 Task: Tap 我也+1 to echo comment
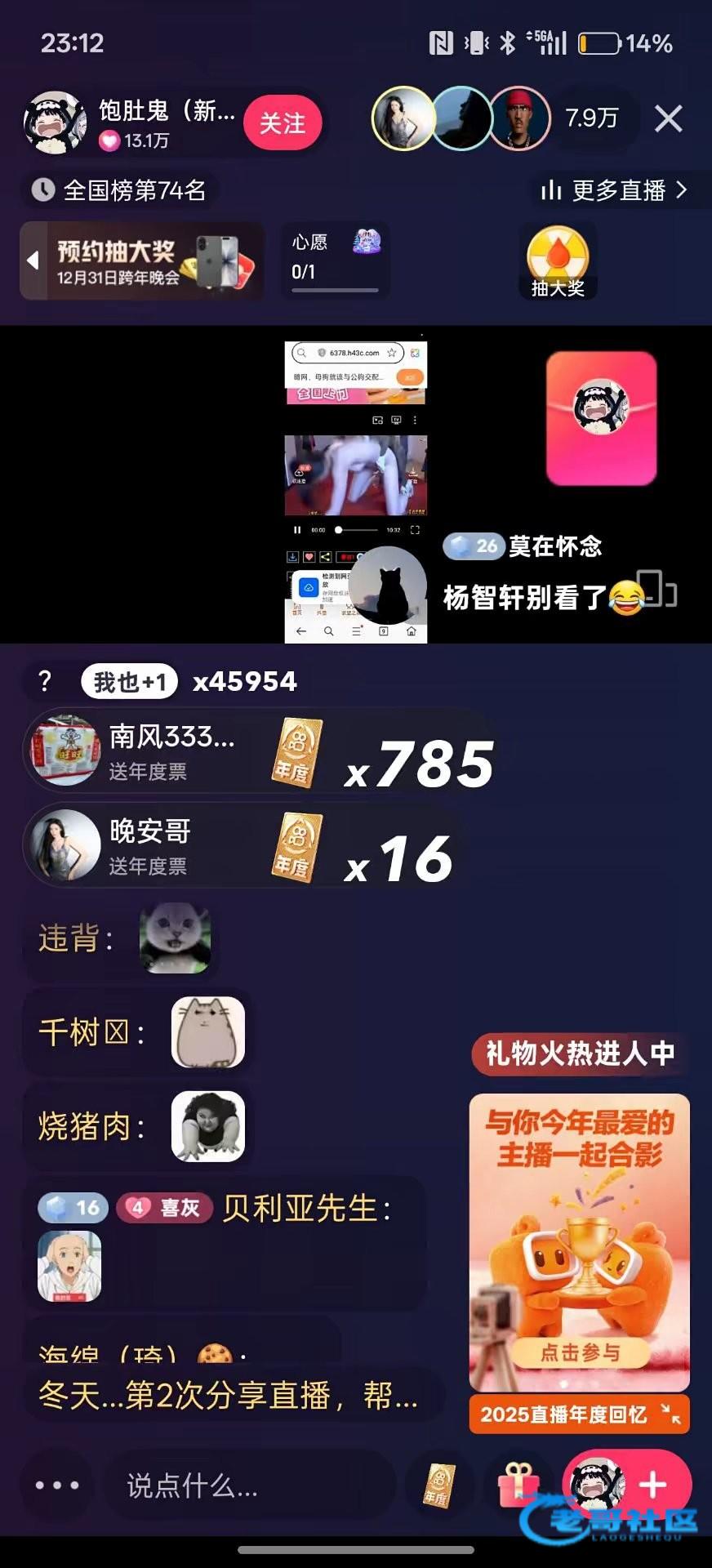pos(129,681)
